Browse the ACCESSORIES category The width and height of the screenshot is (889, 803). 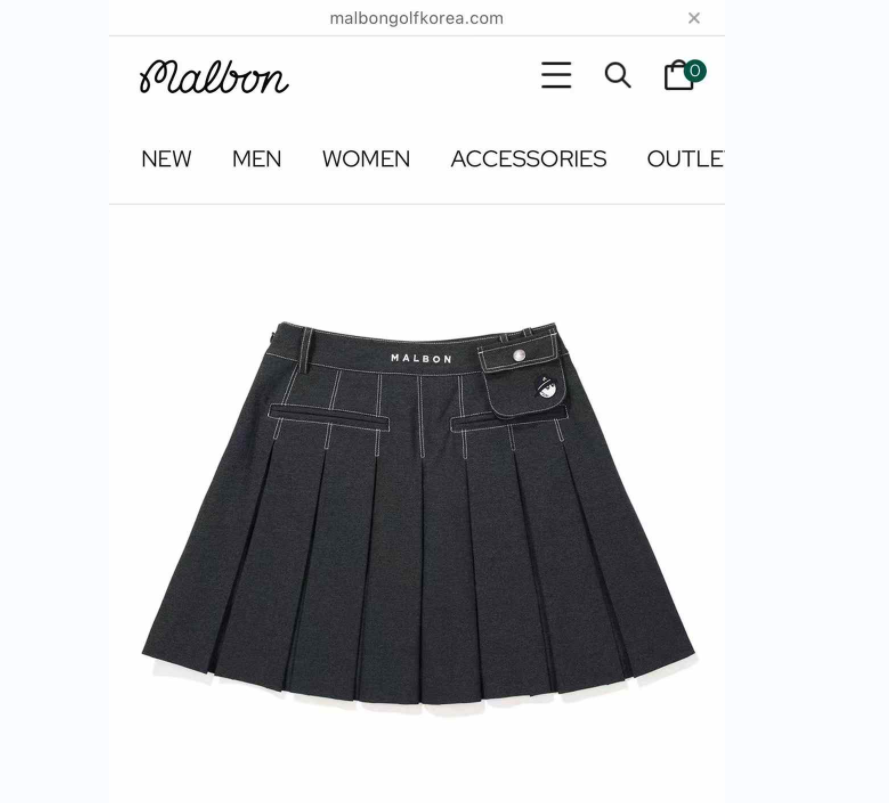coord(528,159)
